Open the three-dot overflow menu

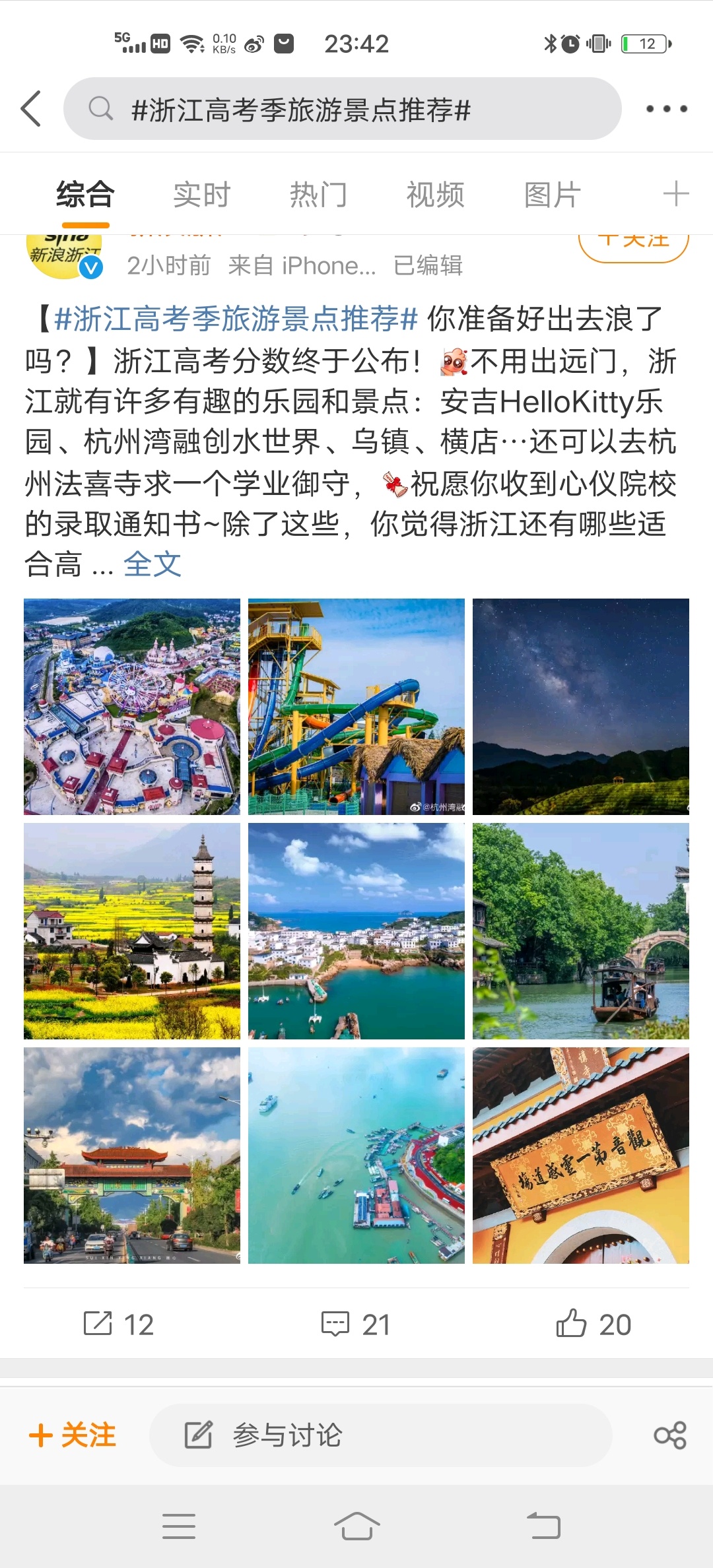[666, 109]
